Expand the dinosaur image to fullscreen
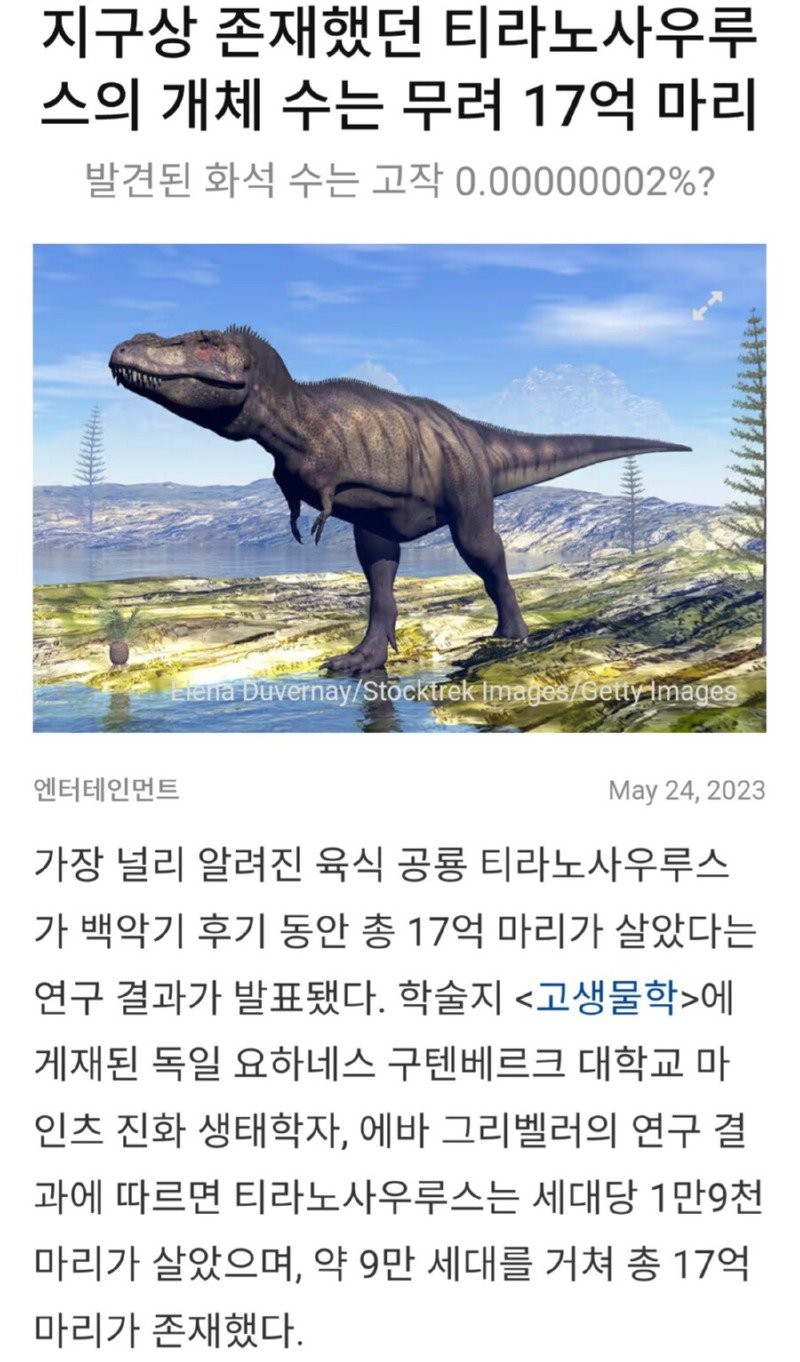The height and width of the screenshot is (1362, 800). point(707,307)
